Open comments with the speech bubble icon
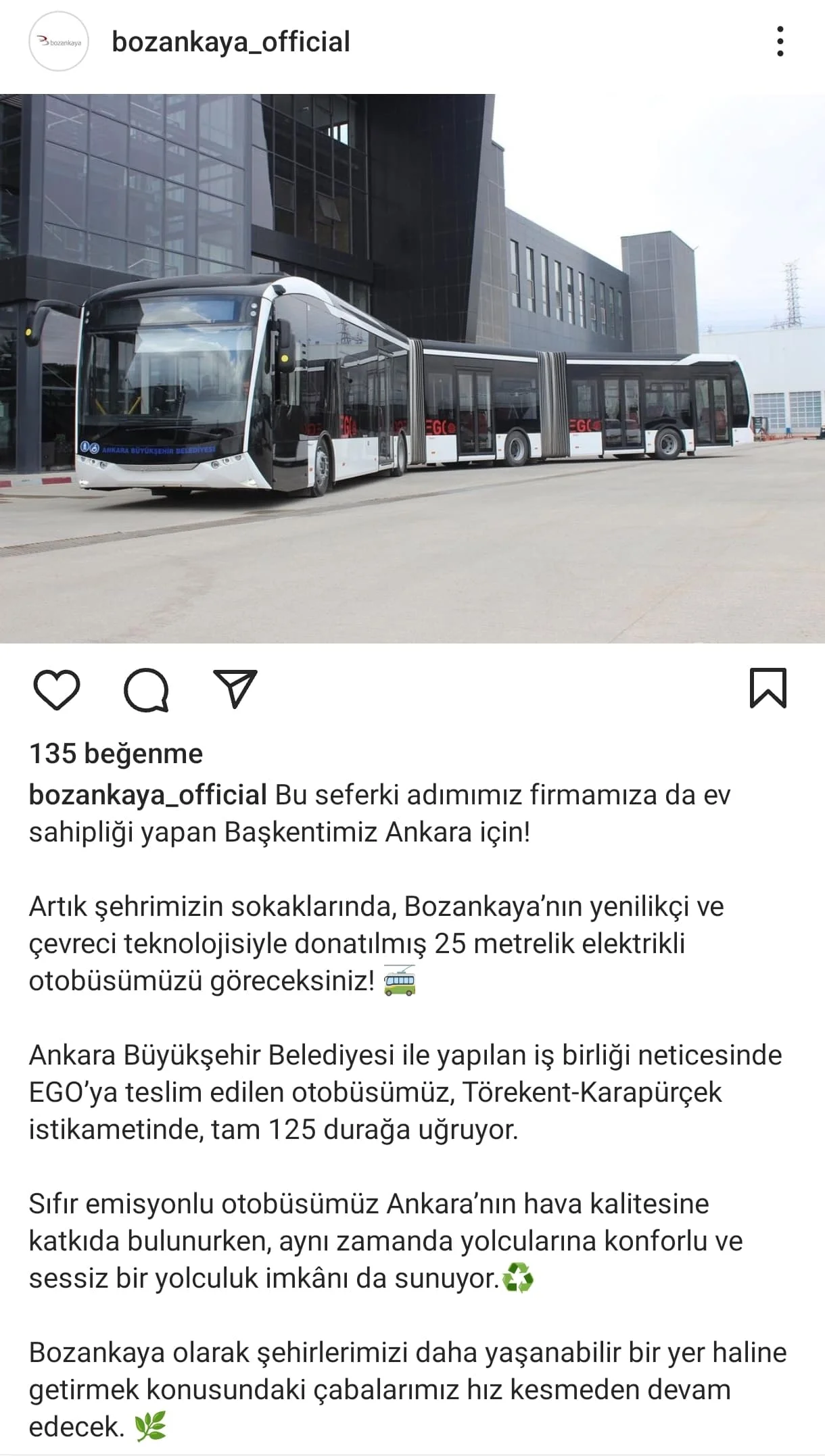This screenshot has height=1456, width=825. (x=146, y=690)
